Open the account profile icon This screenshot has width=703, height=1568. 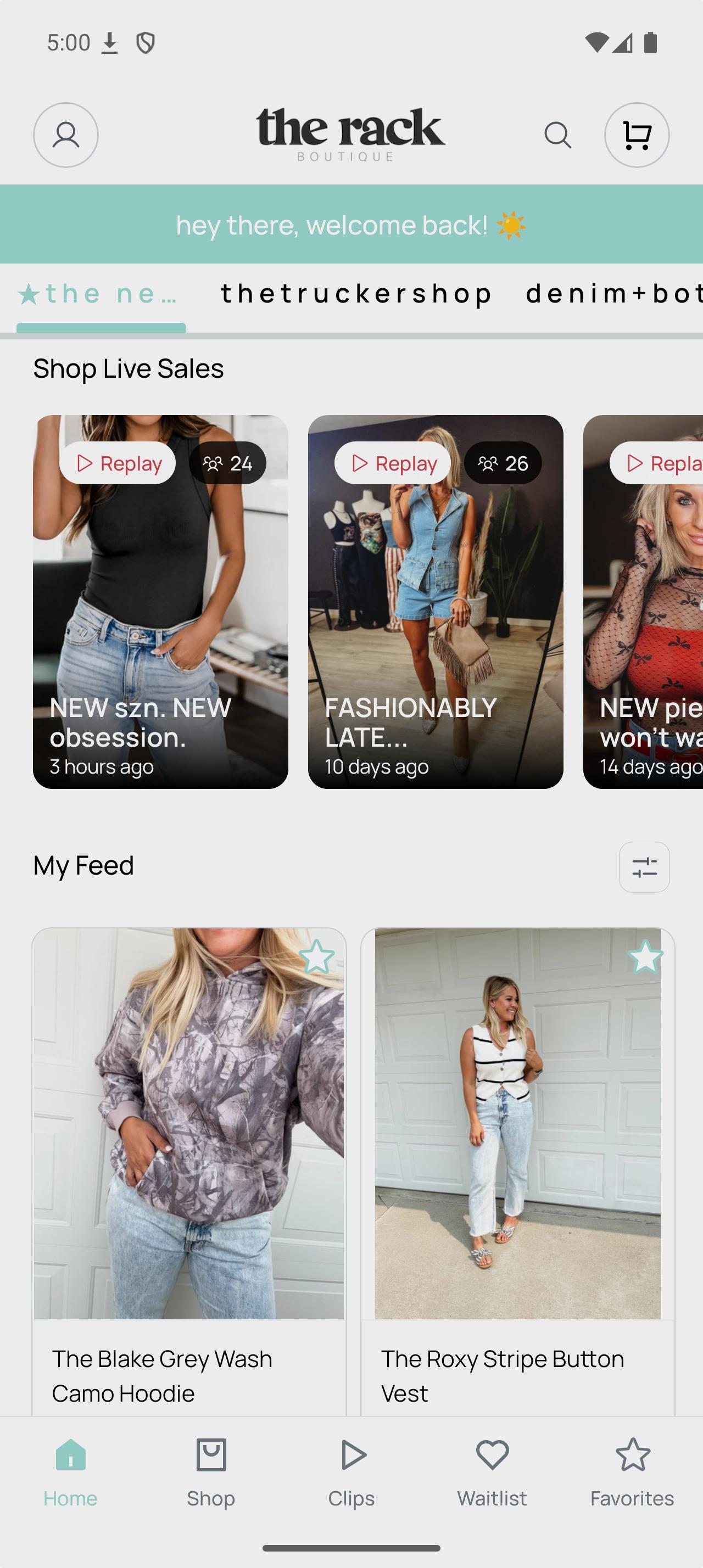[66, 135]
